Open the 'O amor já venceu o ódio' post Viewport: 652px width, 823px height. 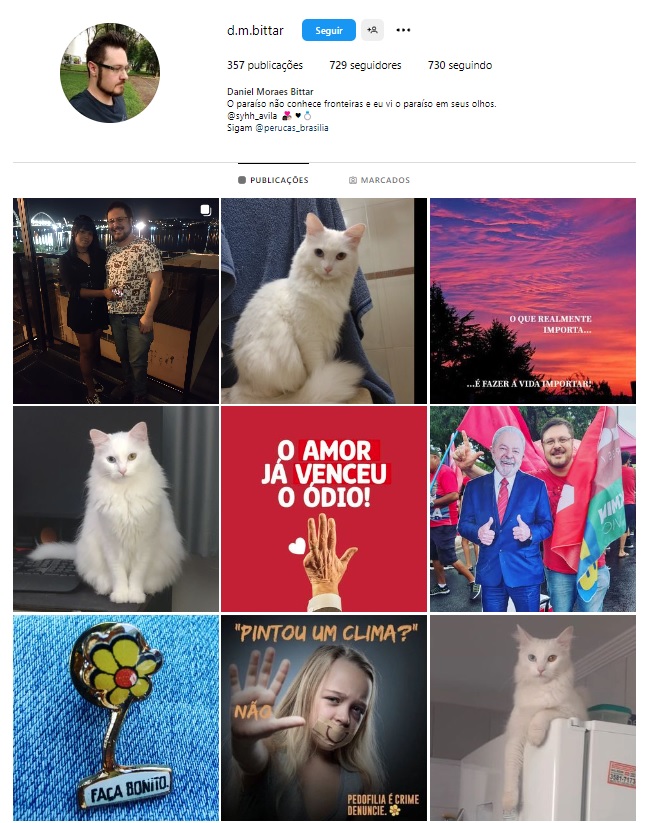(x=324, y=508)
